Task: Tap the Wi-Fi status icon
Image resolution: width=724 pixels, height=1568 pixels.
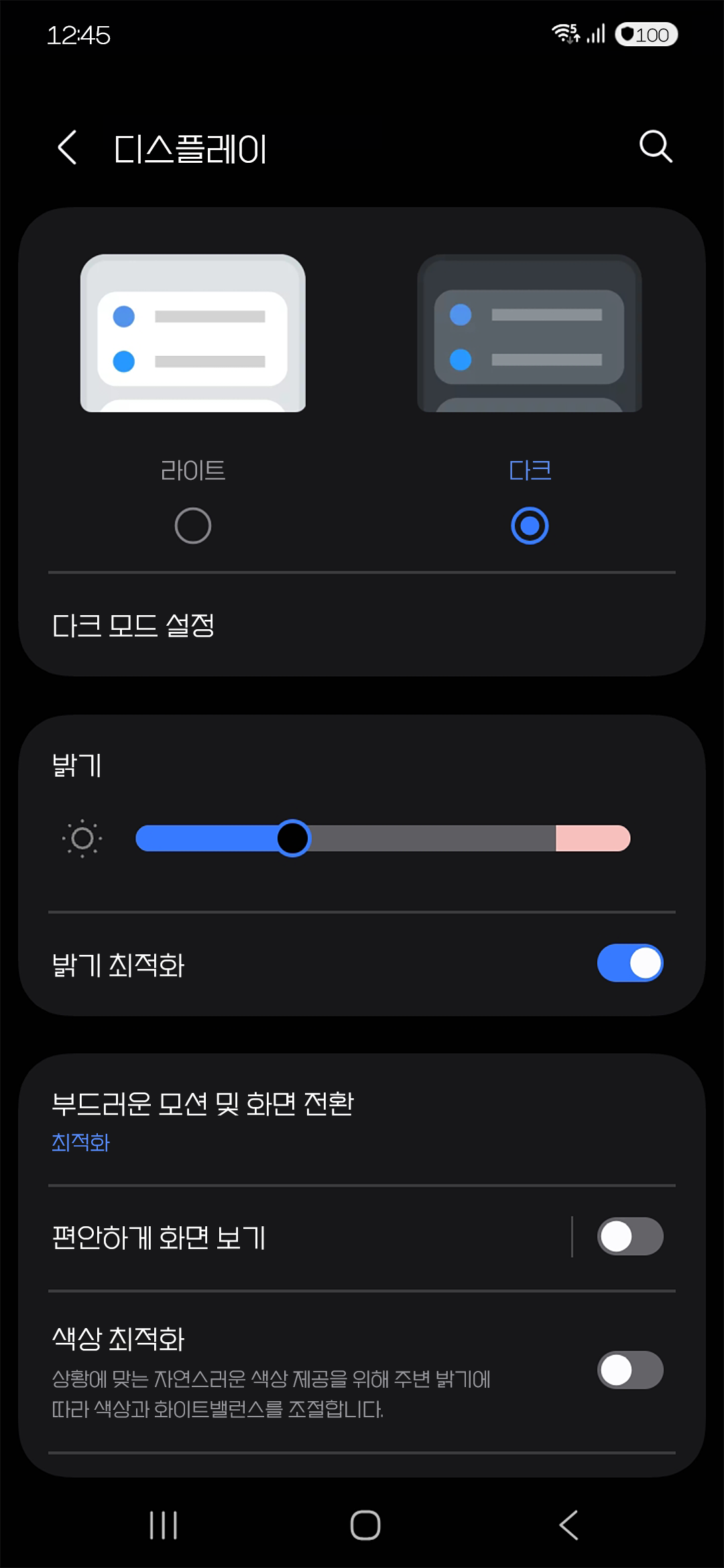Action: pos(563,32)
